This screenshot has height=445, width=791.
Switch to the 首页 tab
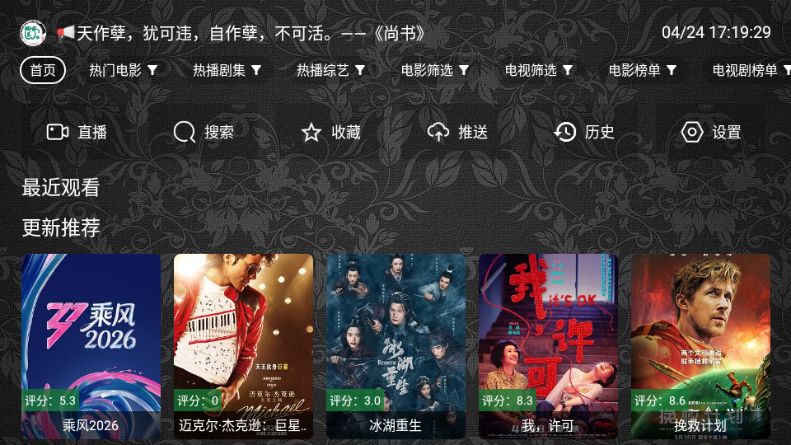coord(43,71)
